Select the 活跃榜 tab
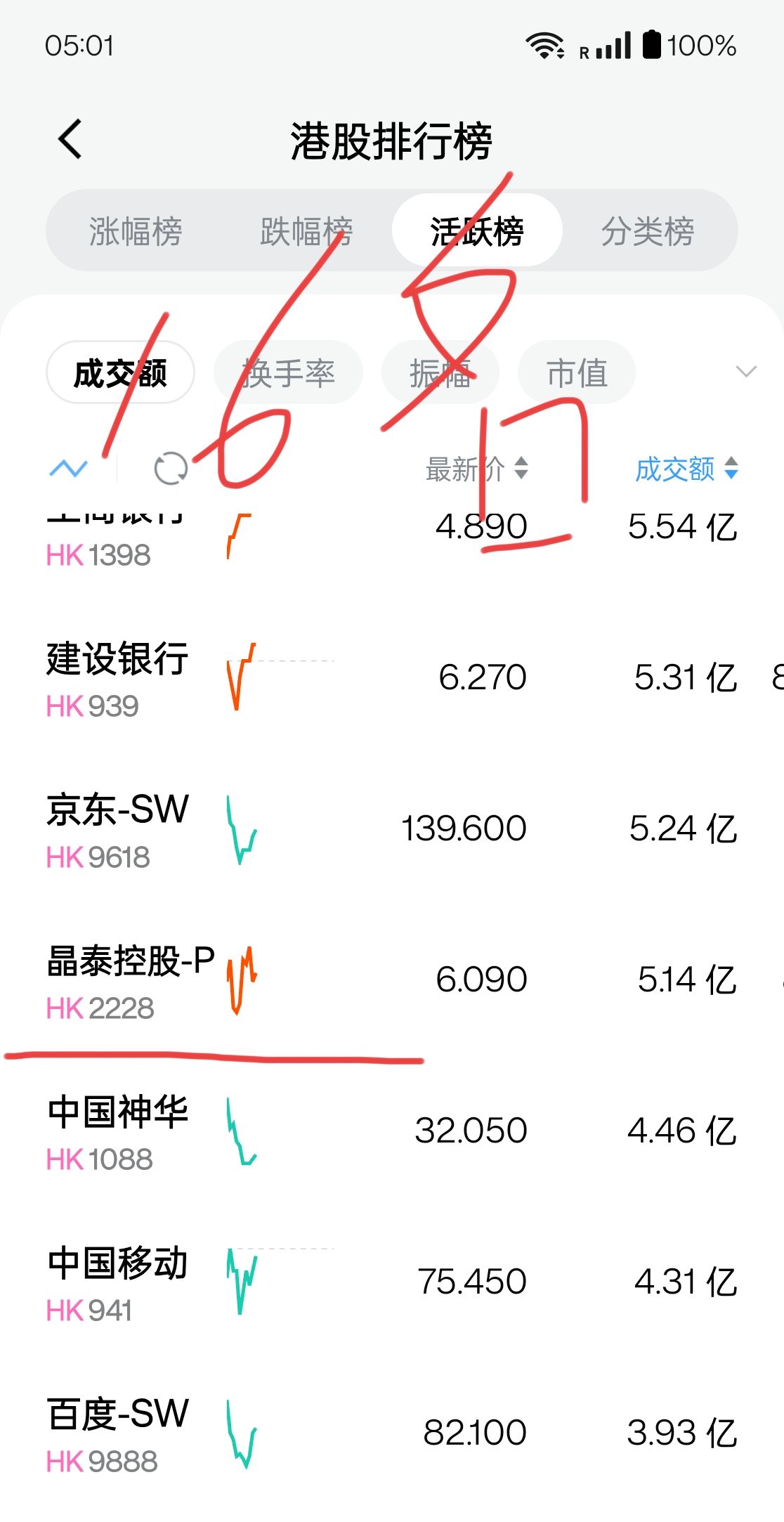 coord(477,230)
